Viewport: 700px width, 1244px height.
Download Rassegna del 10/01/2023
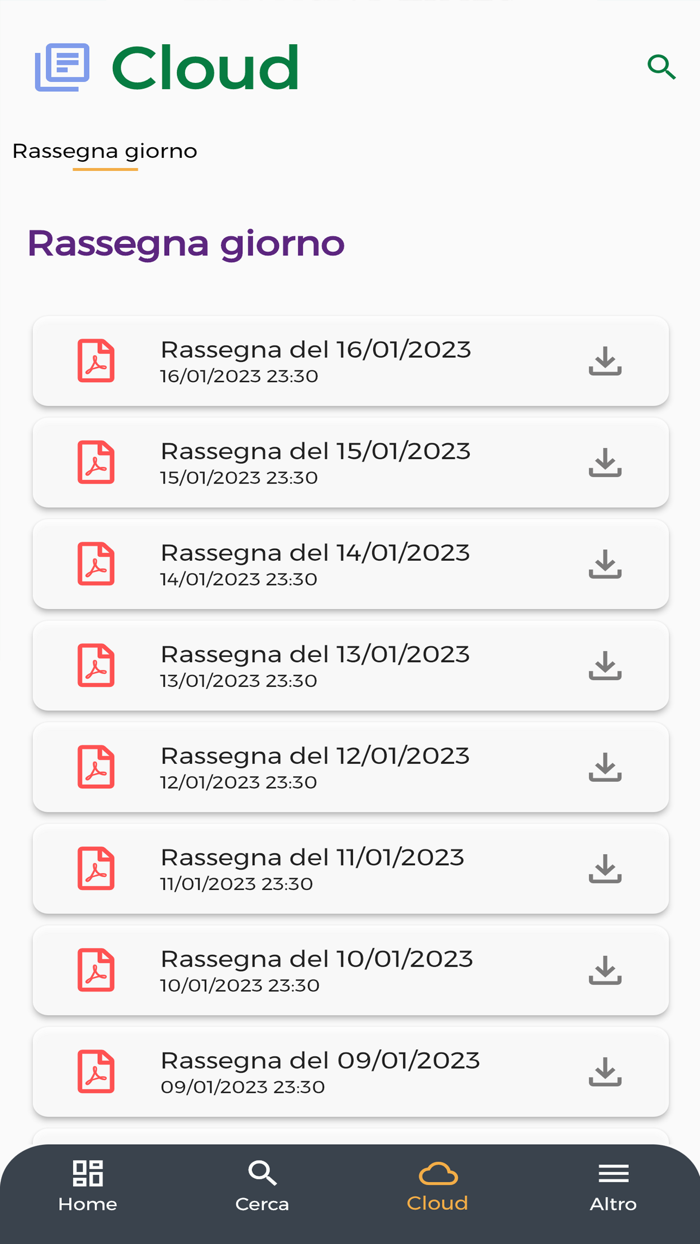tap(605, 971)
